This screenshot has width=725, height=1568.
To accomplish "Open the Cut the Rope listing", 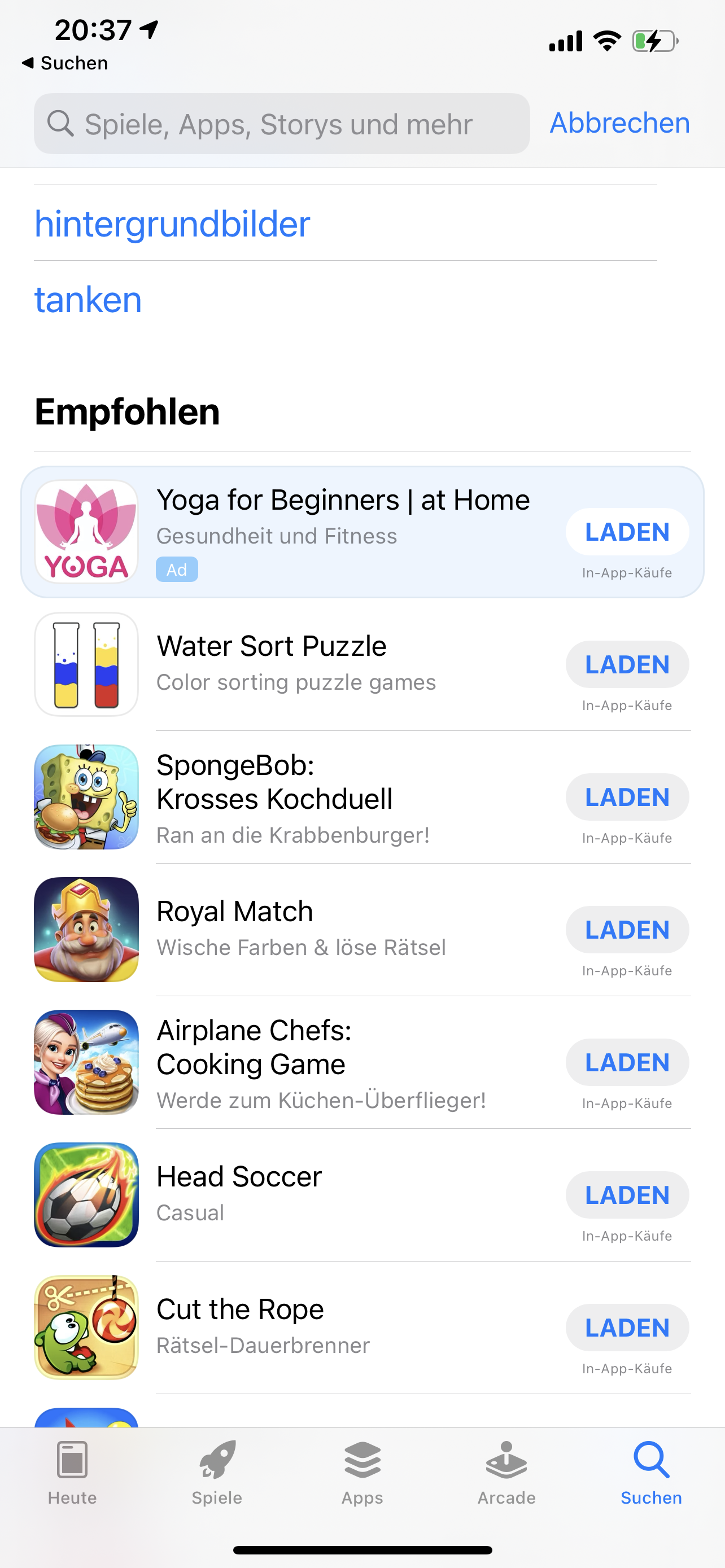I will click(240, 1309).
